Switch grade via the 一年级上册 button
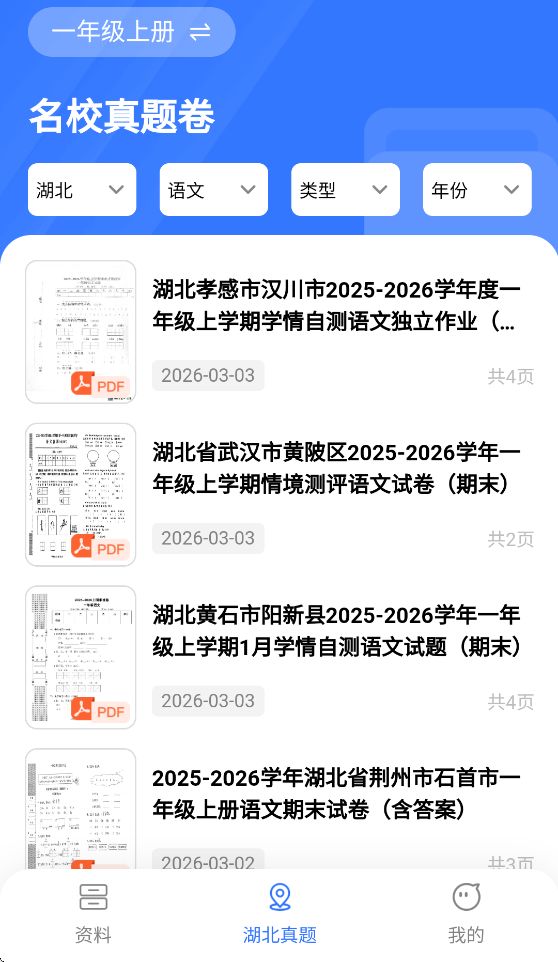The image size is (558, 962). click(131, 32)
